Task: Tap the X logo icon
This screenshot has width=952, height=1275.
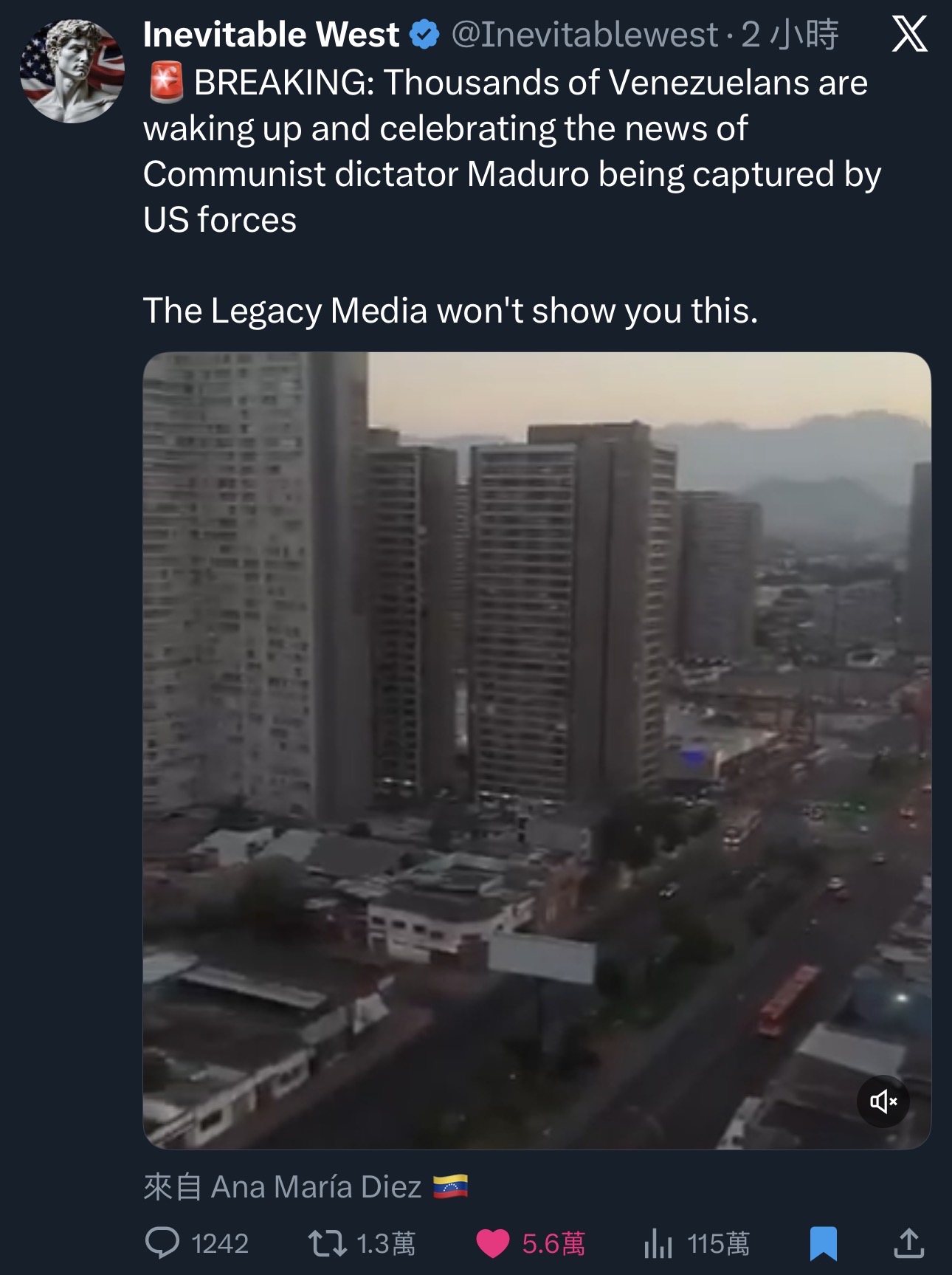Action: click(909, 35)
